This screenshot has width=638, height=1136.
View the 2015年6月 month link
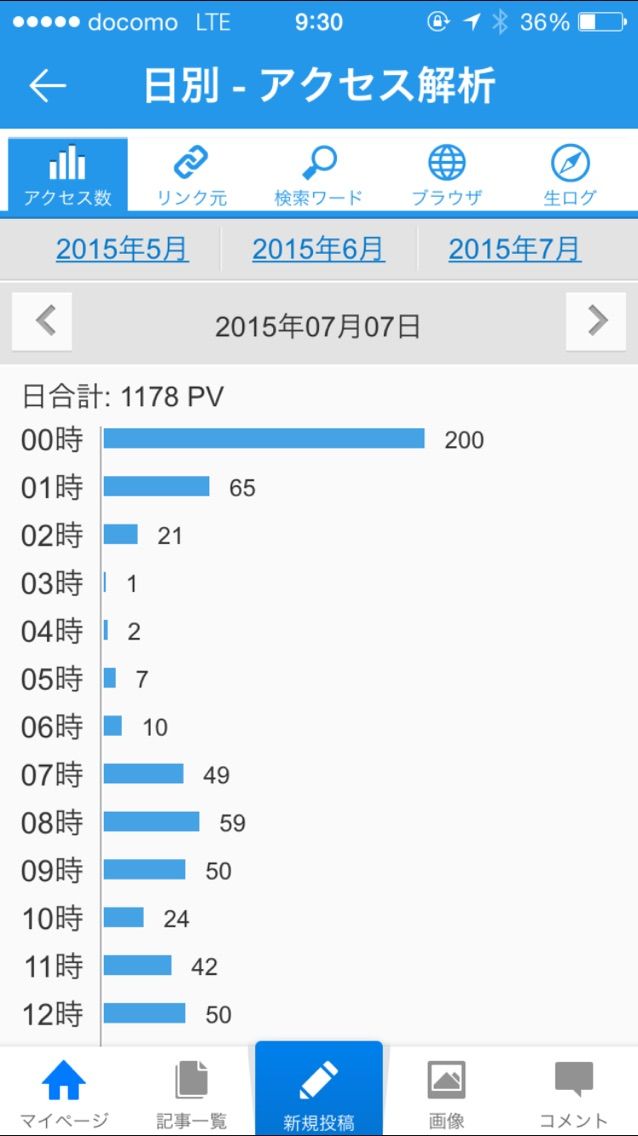(318, 249)
